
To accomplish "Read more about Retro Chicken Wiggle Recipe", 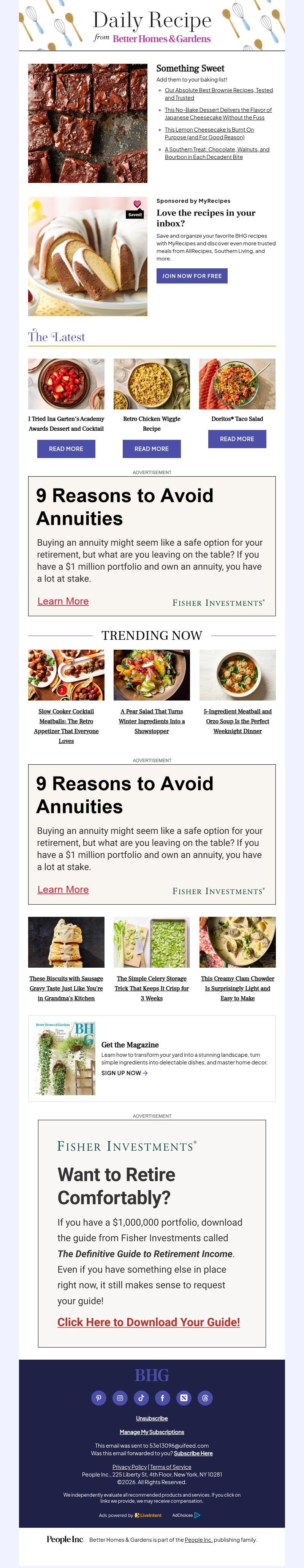I will (152, 449).
